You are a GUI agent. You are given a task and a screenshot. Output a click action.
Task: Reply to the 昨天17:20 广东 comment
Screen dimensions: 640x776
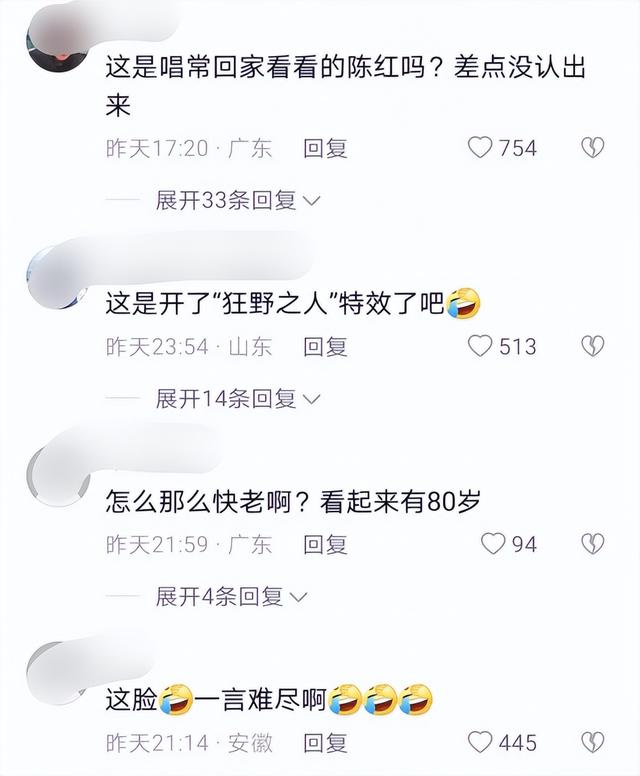[325, 148]
